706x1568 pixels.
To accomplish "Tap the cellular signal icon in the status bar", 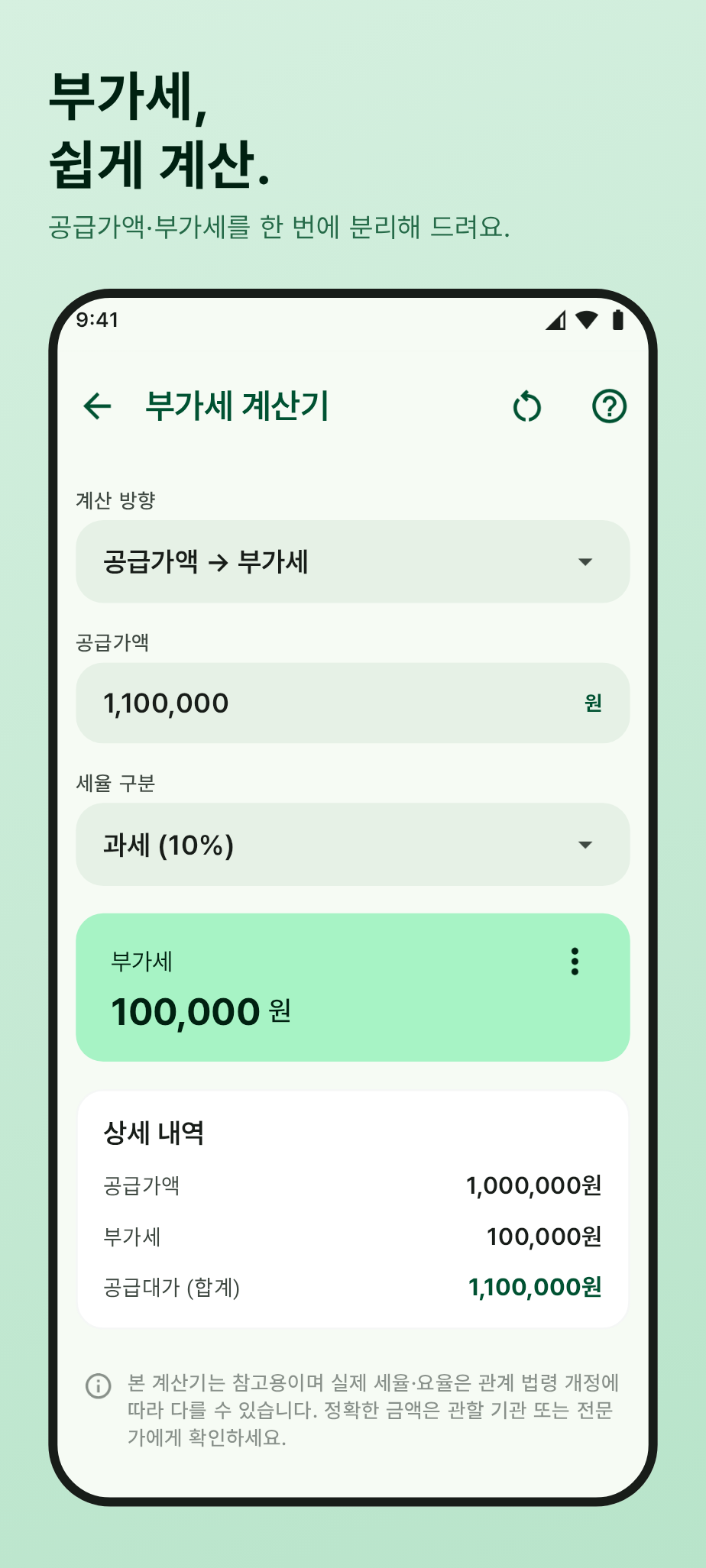I will 553,322.
